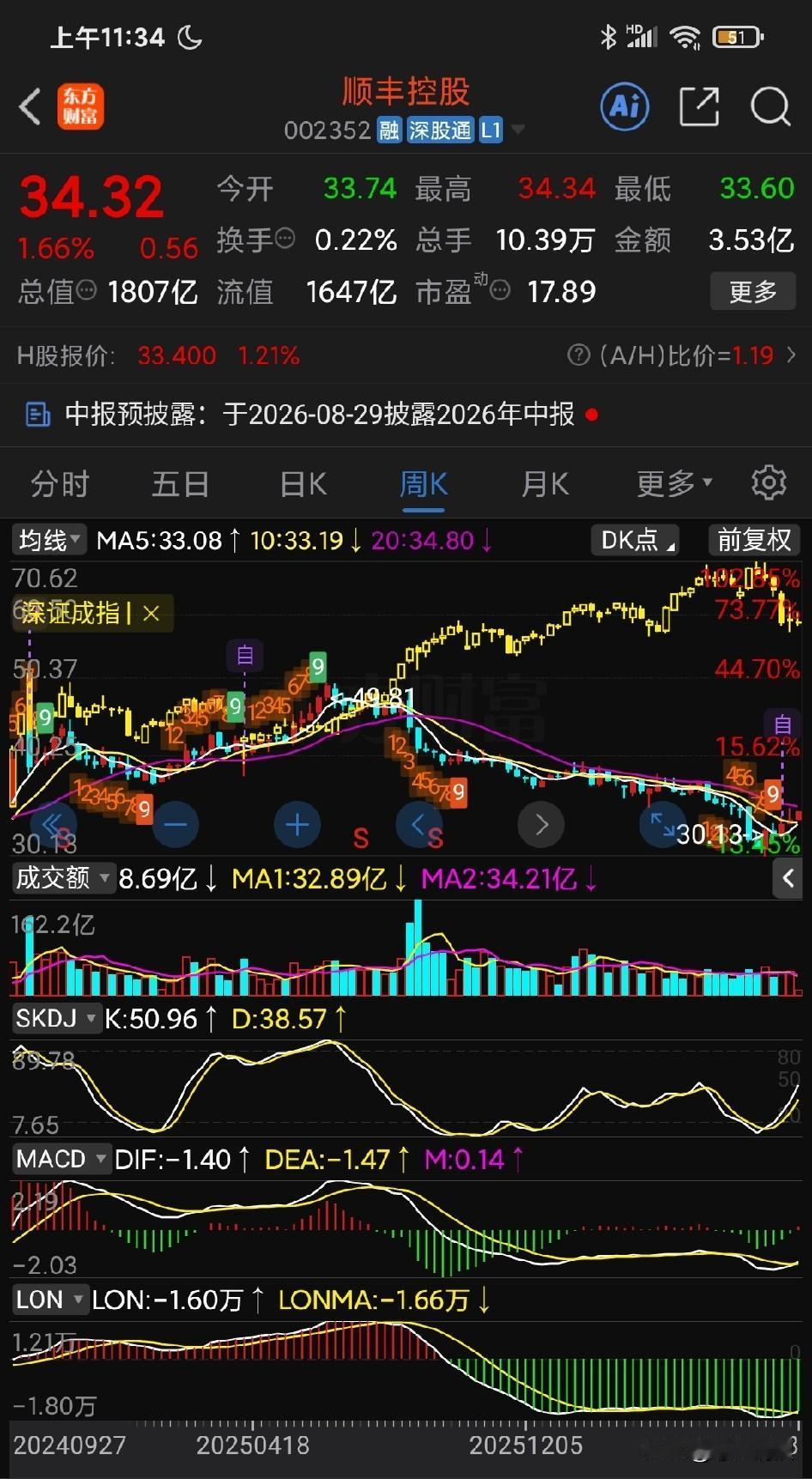
Task: Open the H股报价 A/H comparison row
Action: [x=406, y=355]
